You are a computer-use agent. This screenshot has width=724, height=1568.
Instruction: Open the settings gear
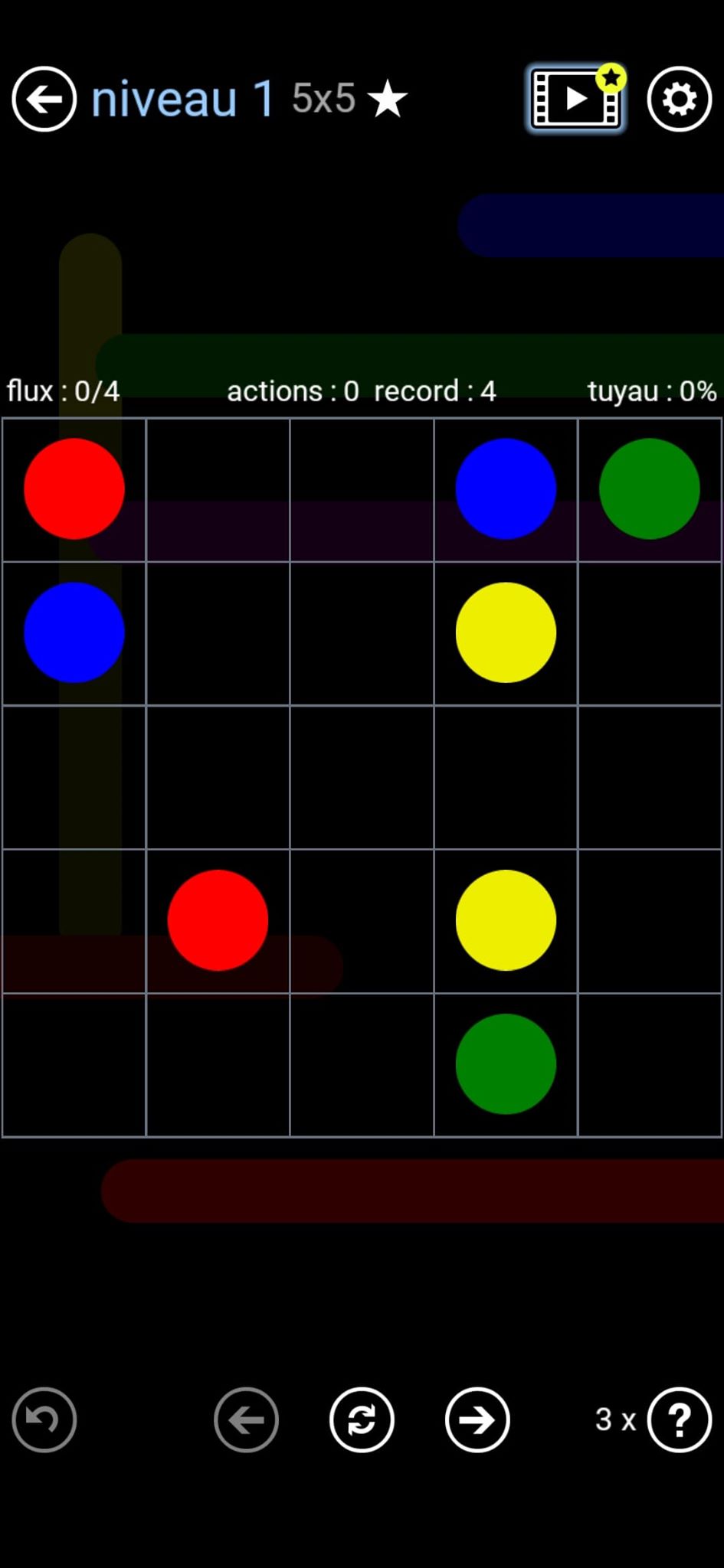679,100
